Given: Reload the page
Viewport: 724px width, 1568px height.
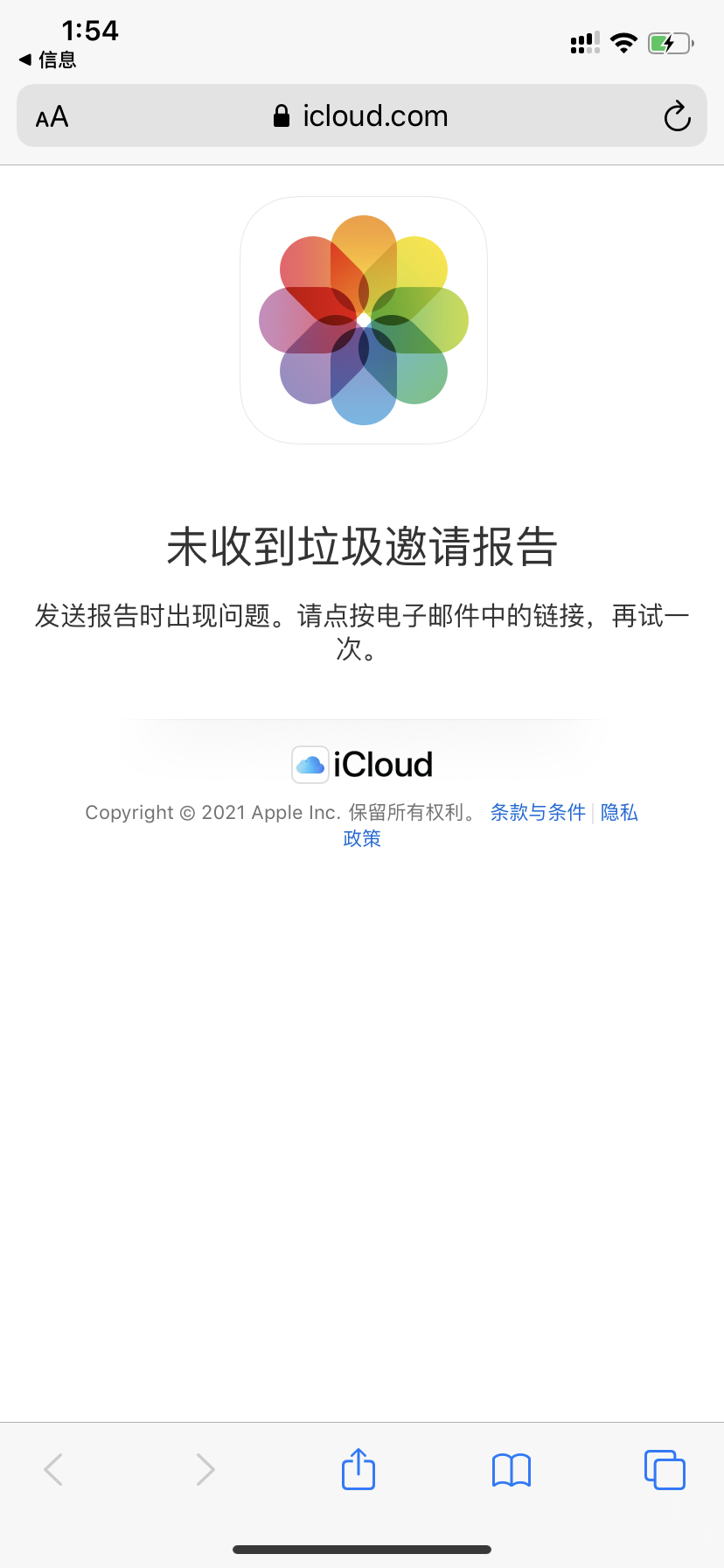Looking at the screenshot, I should coord(677,116).
